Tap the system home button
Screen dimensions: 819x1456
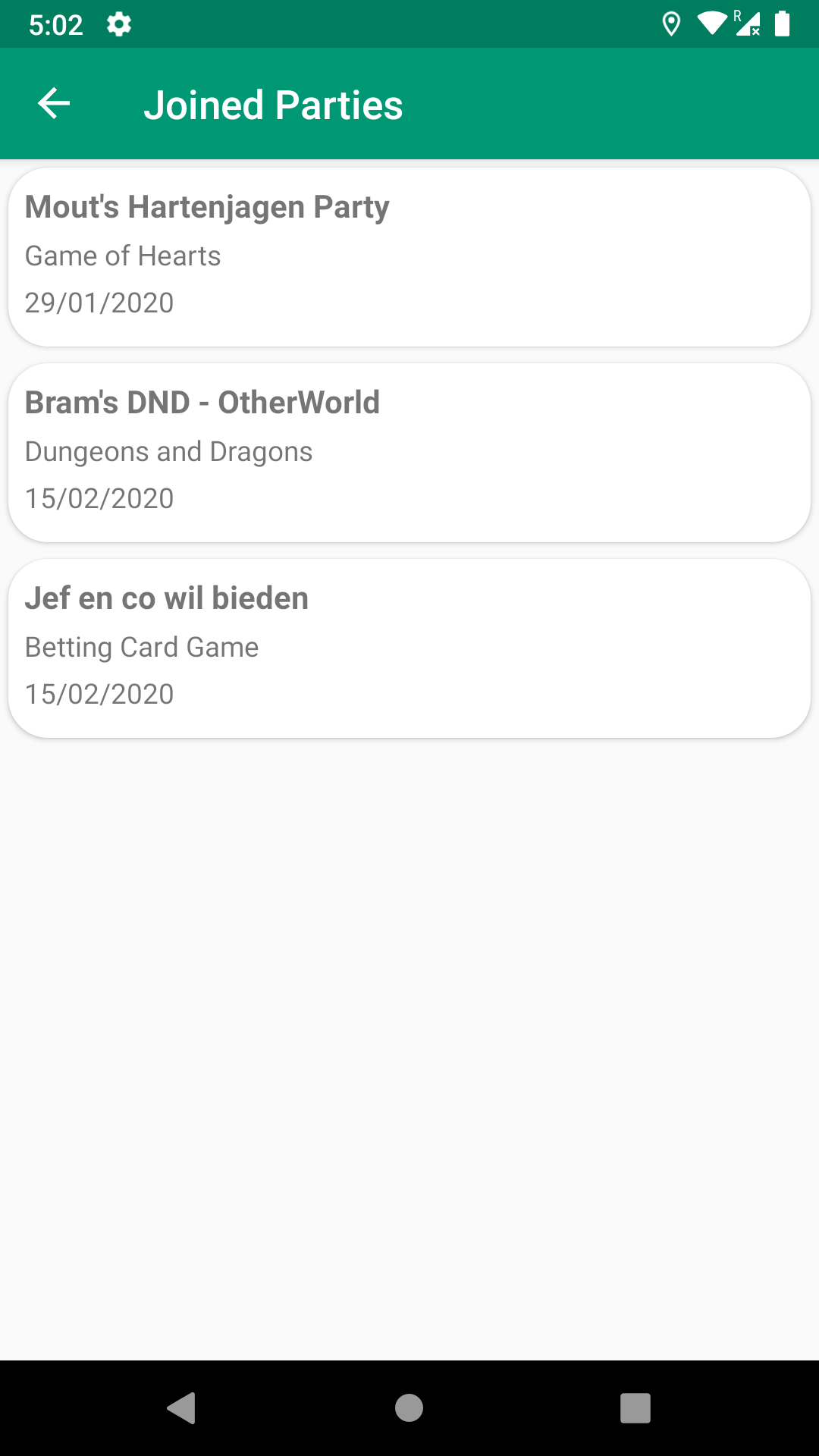click(x=409, y=1408)
